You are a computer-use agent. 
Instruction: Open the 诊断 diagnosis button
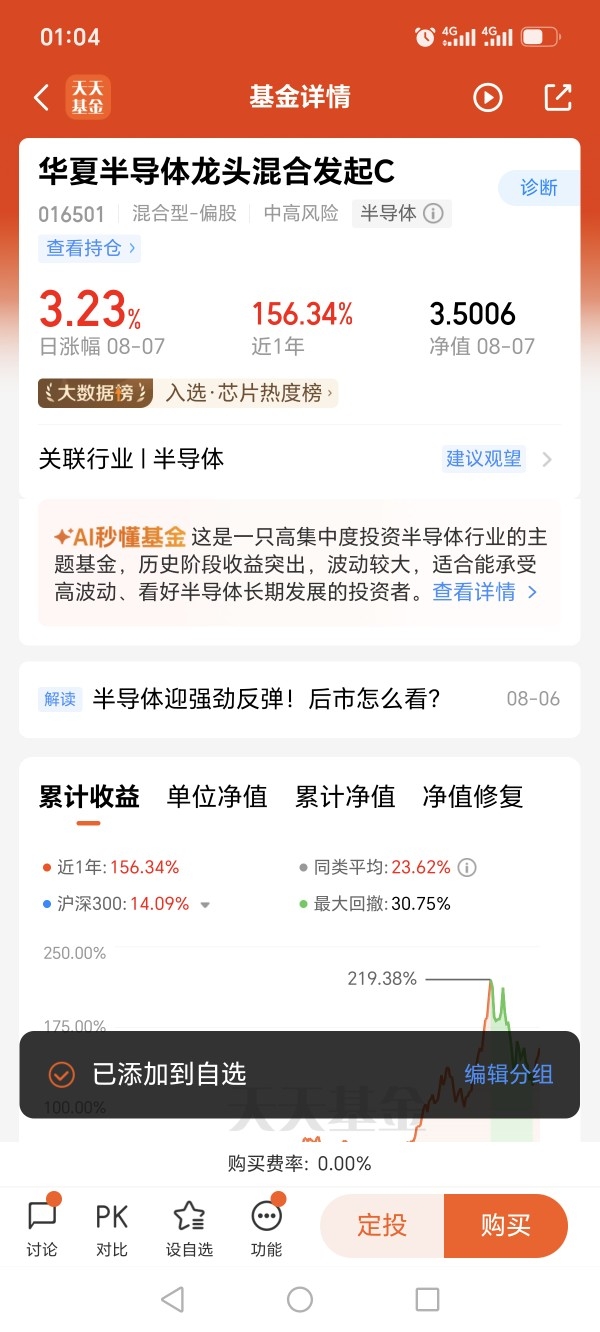[539, 188]
